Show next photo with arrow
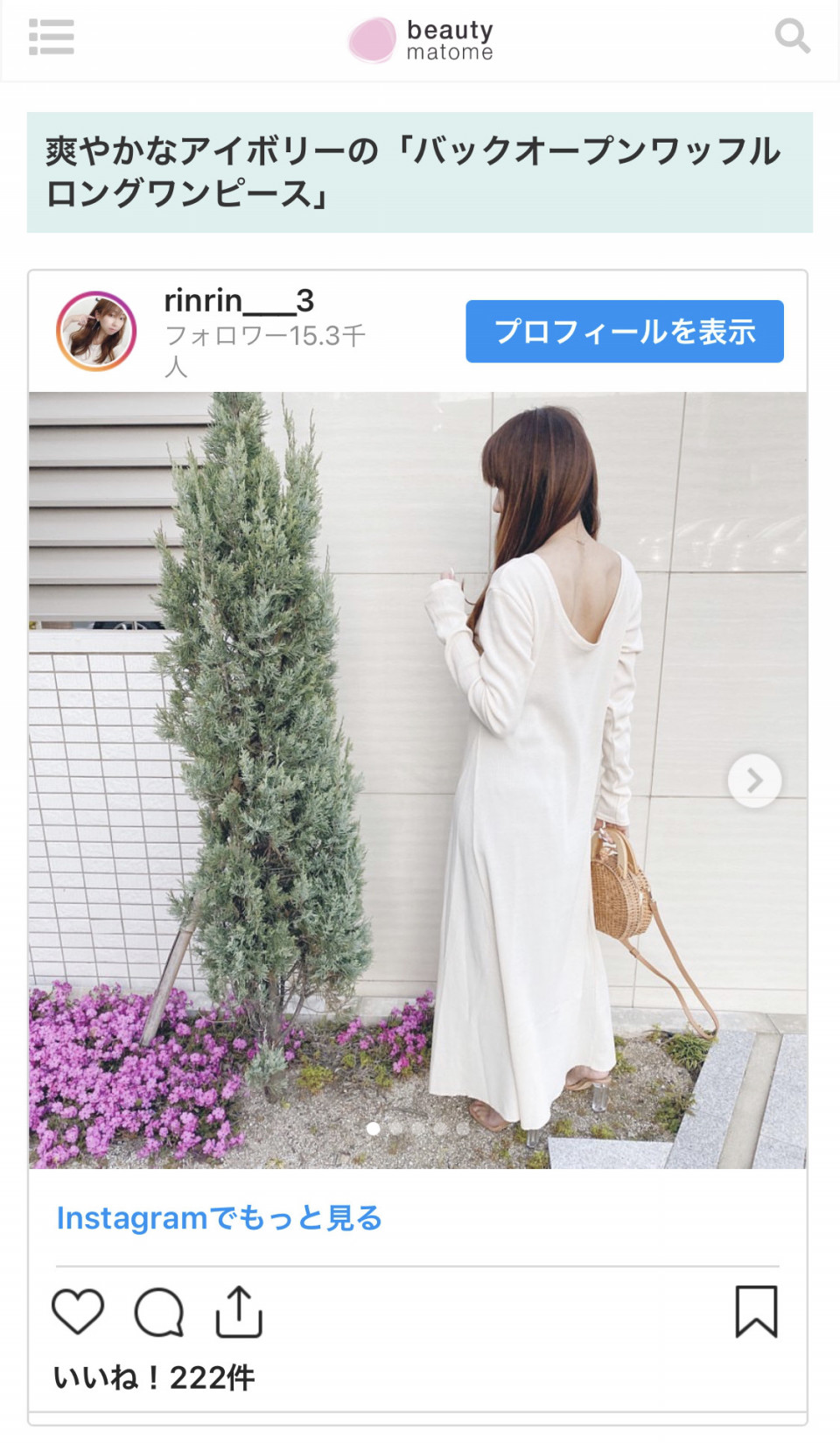840x1443 pixels. click(x=754, y=780)
